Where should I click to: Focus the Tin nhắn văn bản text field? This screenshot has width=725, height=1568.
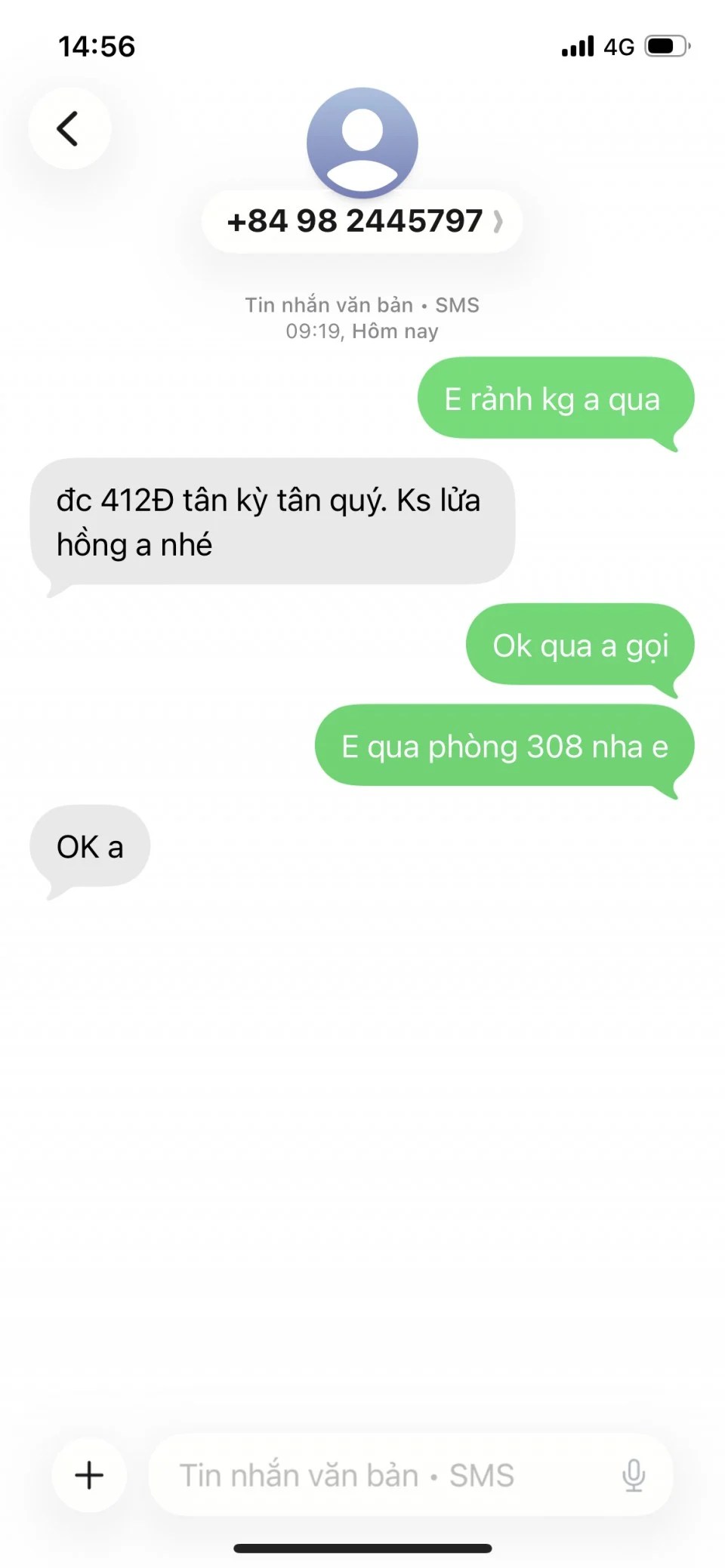pyautogui.click(x=378, y=1475)
